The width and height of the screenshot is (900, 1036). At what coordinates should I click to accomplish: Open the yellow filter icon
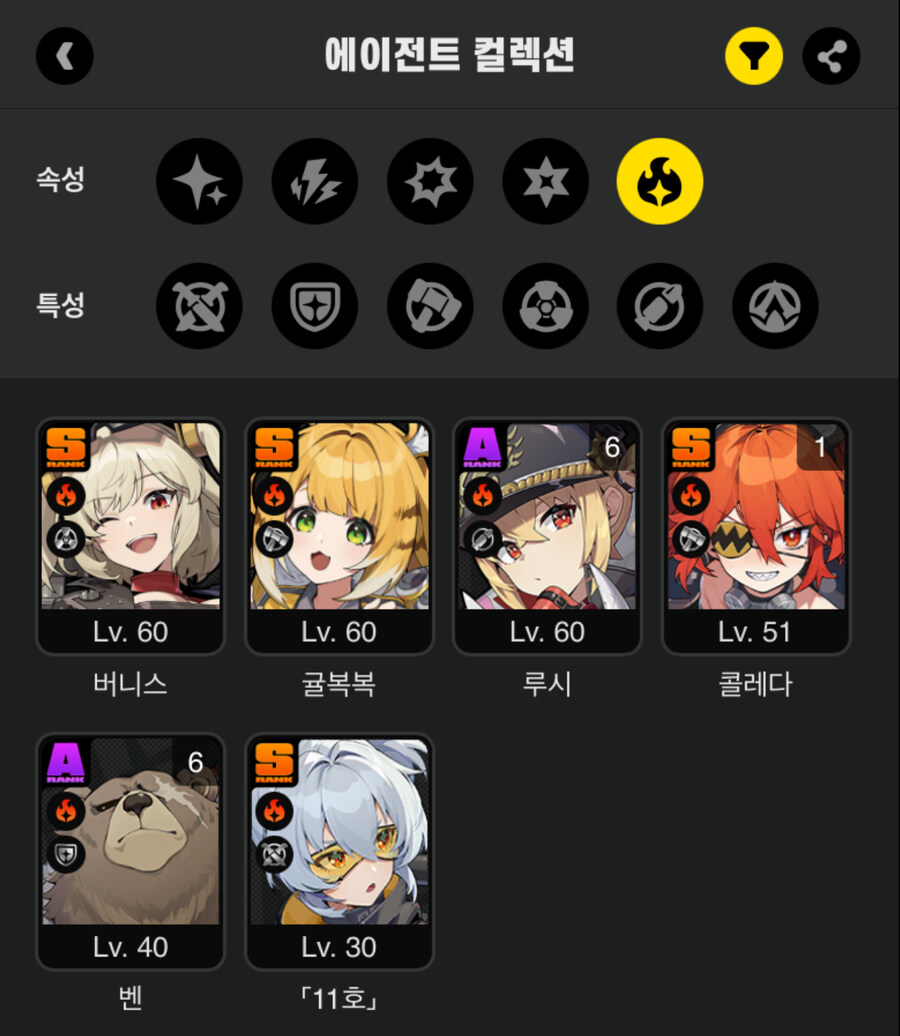point(754,56)
